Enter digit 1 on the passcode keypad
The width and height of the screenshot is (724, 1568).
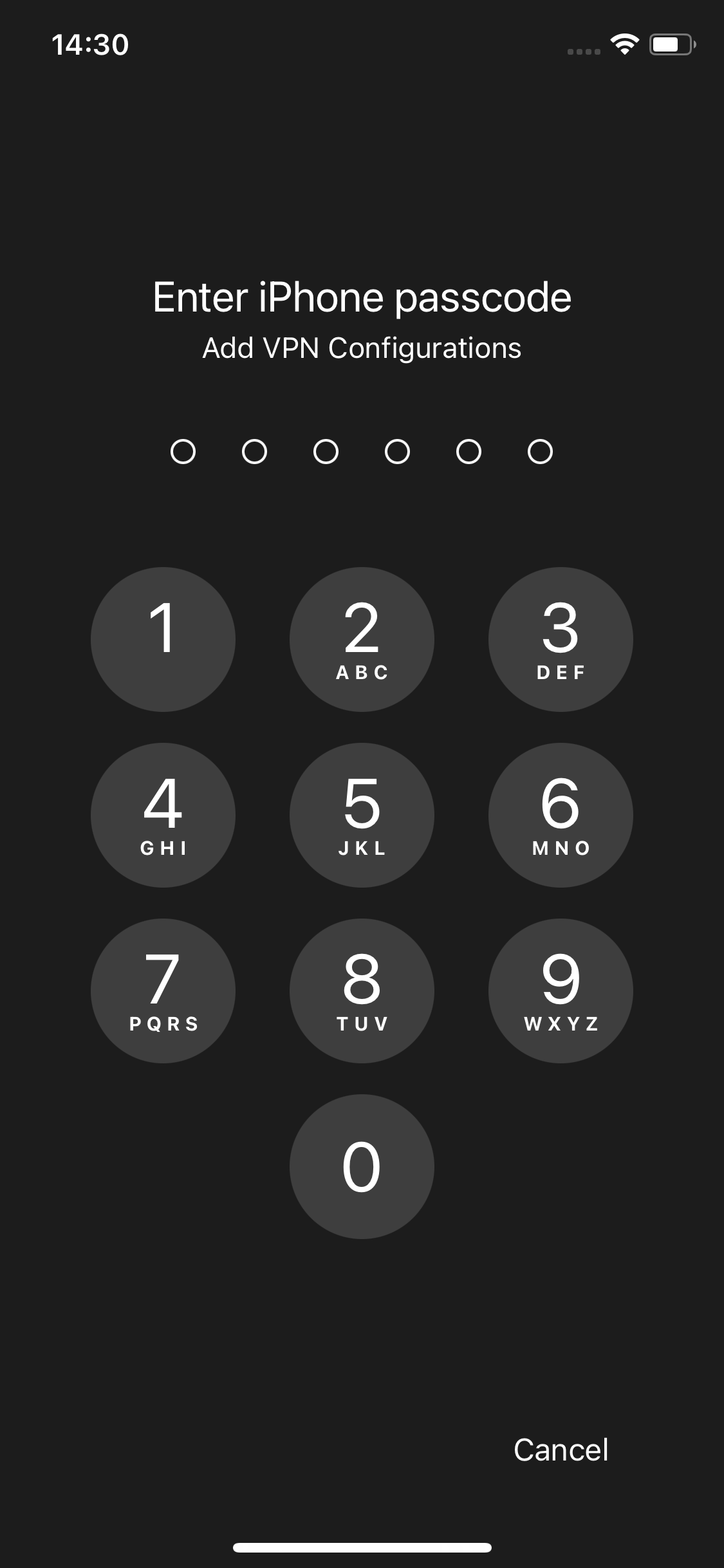click(x=163, y=639)
